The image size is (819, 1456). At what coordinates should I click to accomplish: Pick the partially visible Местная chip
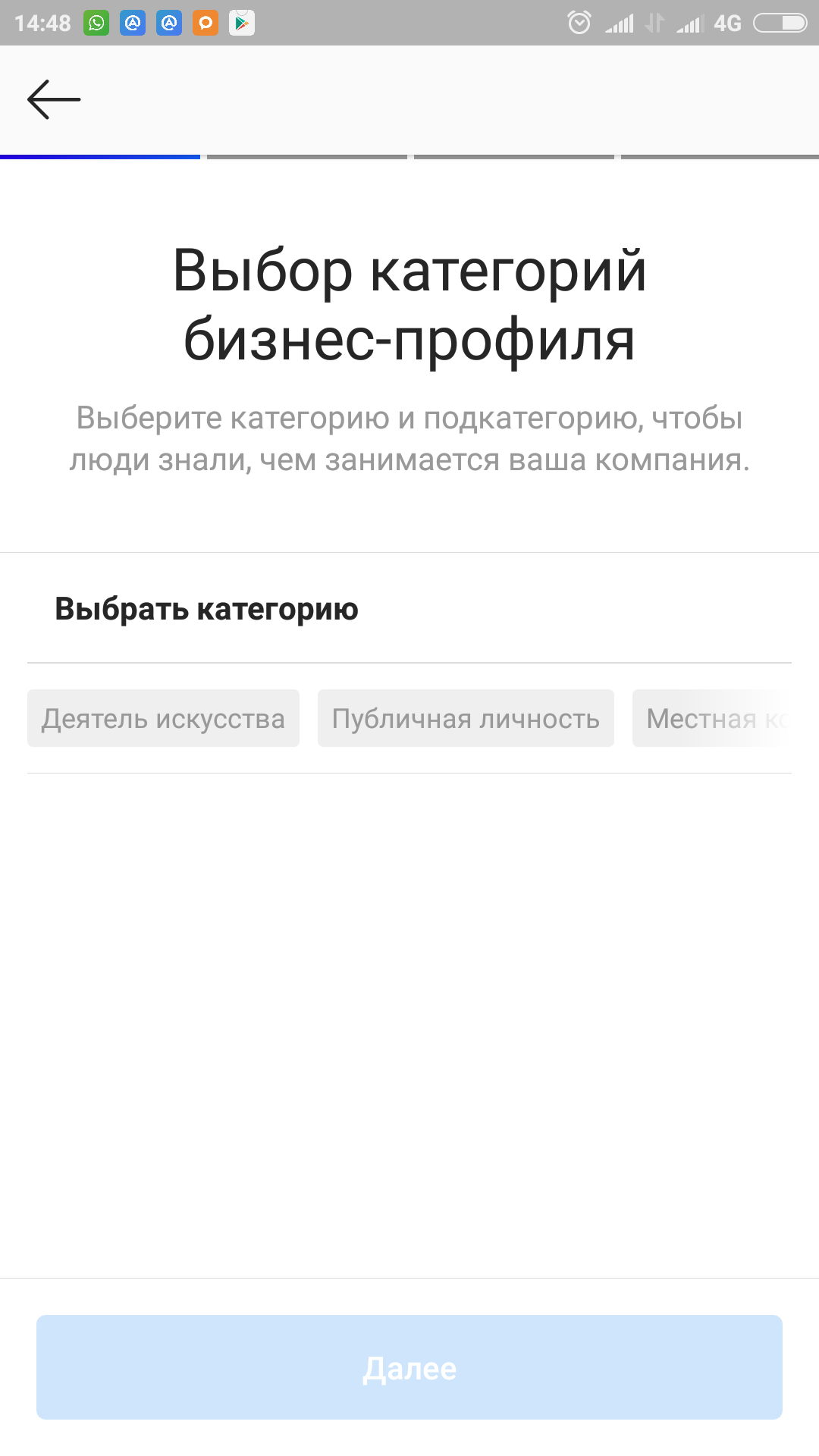click(713, 718)
